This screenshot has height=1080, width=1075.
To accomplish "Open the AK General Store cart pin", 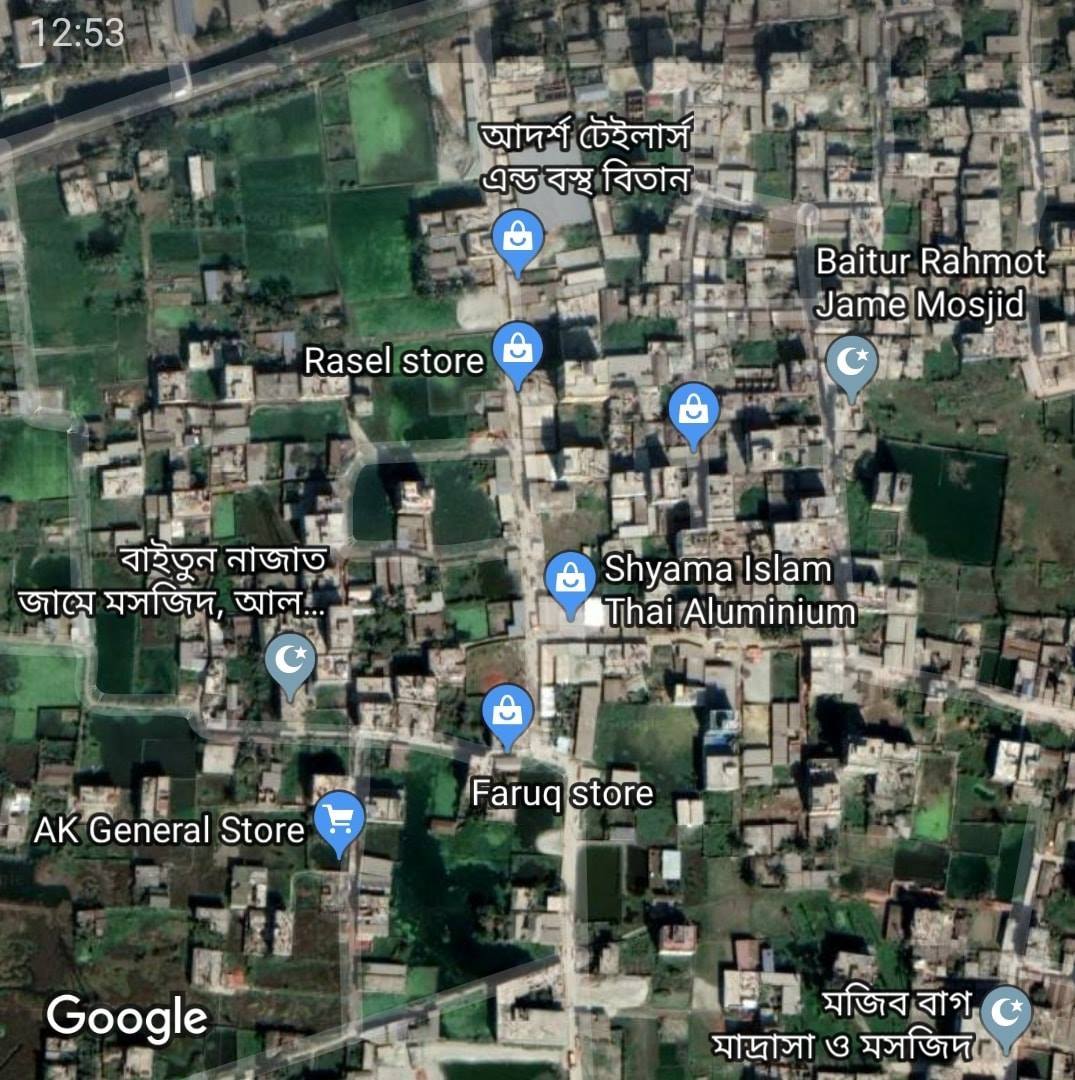I will pos(339,822).
